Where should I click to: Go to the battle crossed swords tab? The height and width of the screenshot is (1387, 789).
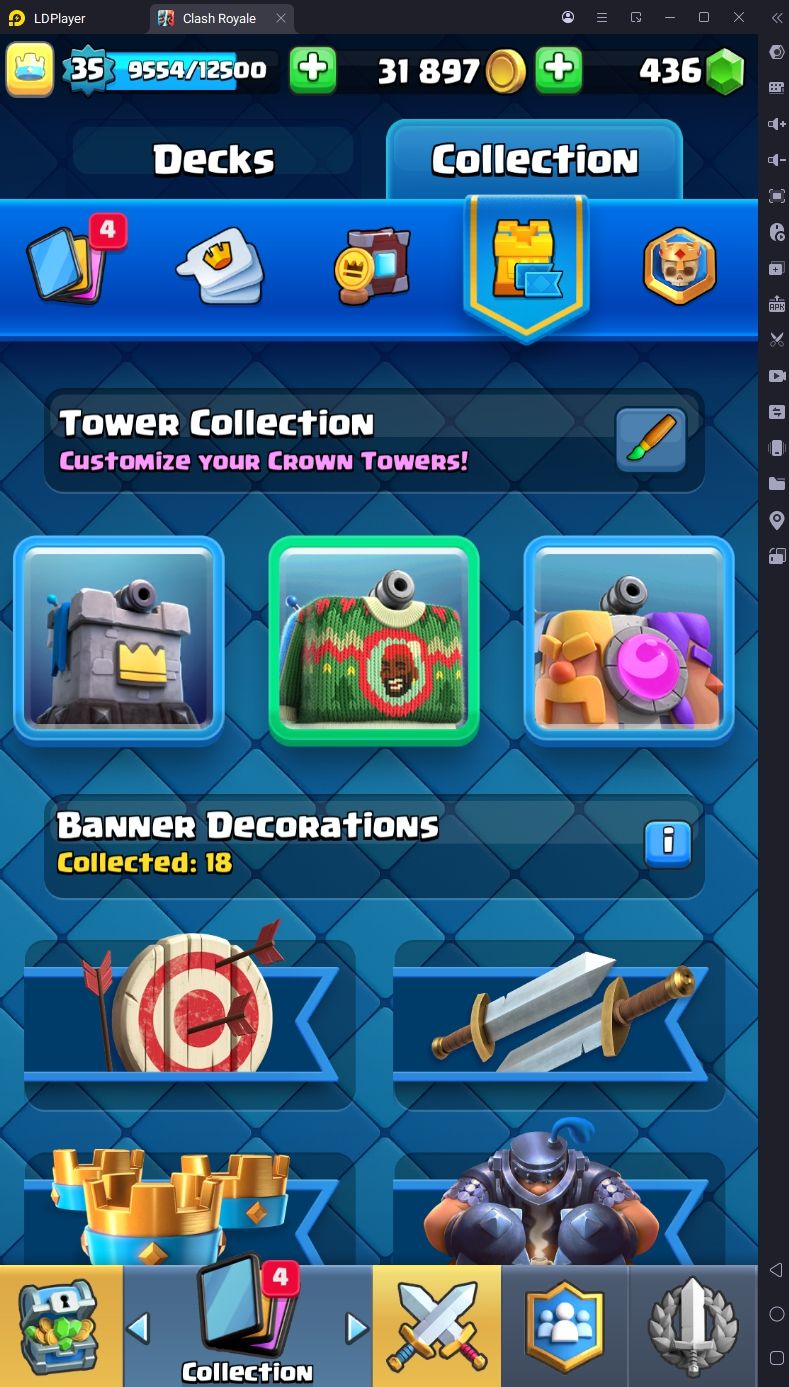437,1325
